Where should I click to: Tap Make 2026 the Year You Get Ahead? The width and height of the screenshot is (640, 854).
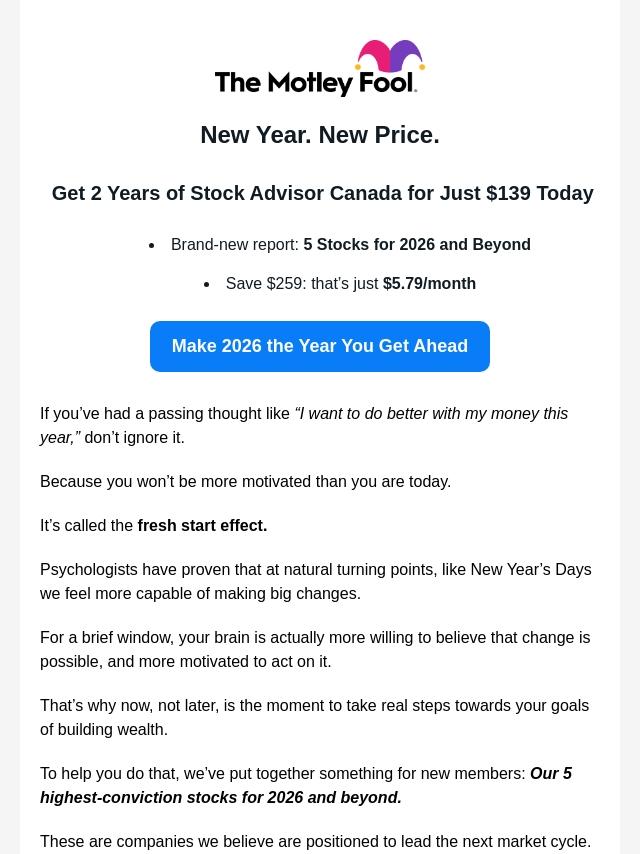coord(319,346)
